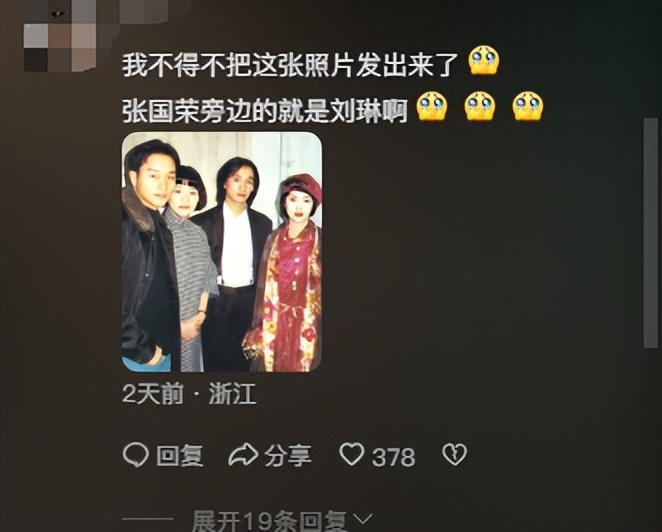Expand 展开19条回复 replies

(x=281, y=520)
